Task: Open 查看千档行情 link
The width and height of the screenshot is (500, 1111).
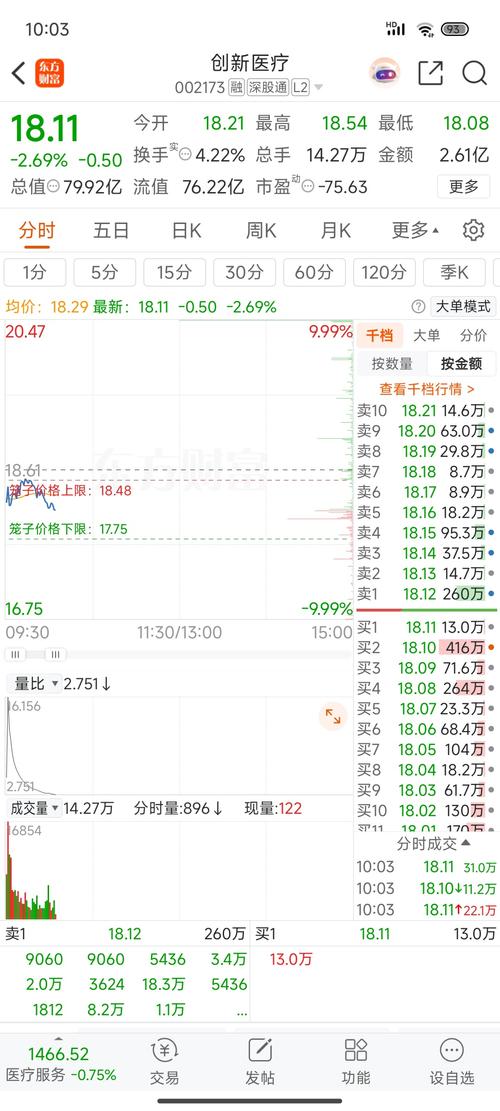Action: click(427, 389)
